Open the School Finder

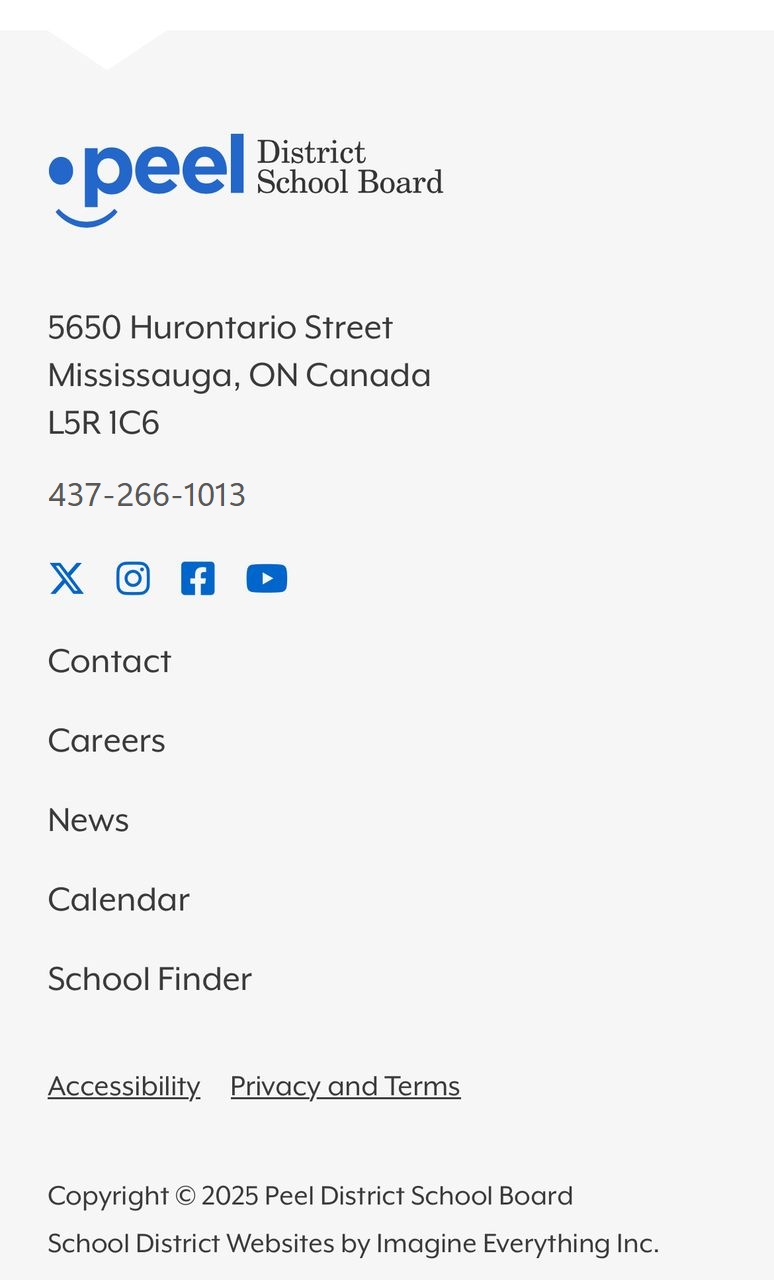pos(150,978)
